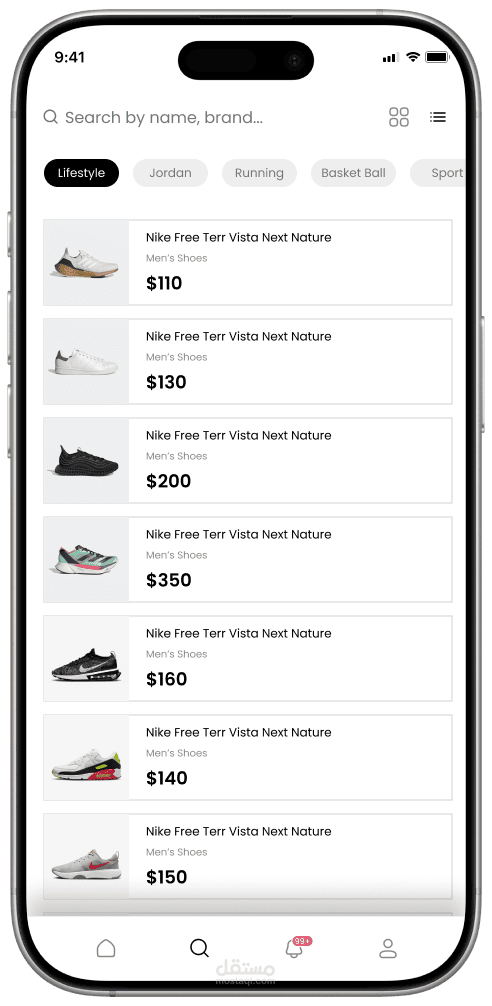The image size is (492, 1006).
Task: Select the Basket Ball chip
Action: (353, 173)
